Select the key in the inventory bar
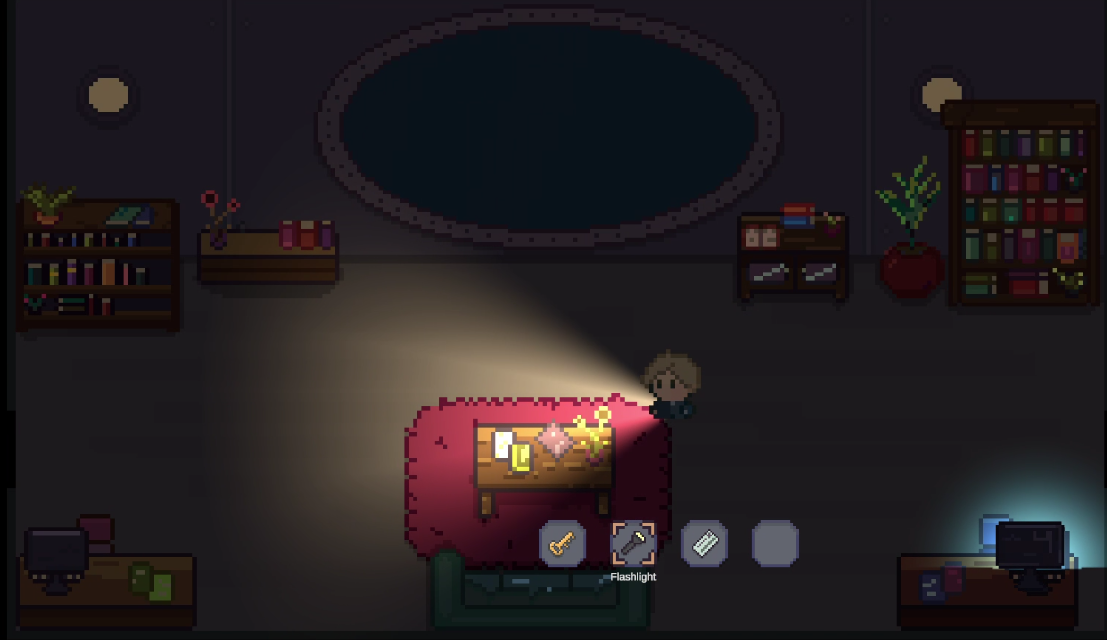1107x640 pixels. click(x=562, y=544)
